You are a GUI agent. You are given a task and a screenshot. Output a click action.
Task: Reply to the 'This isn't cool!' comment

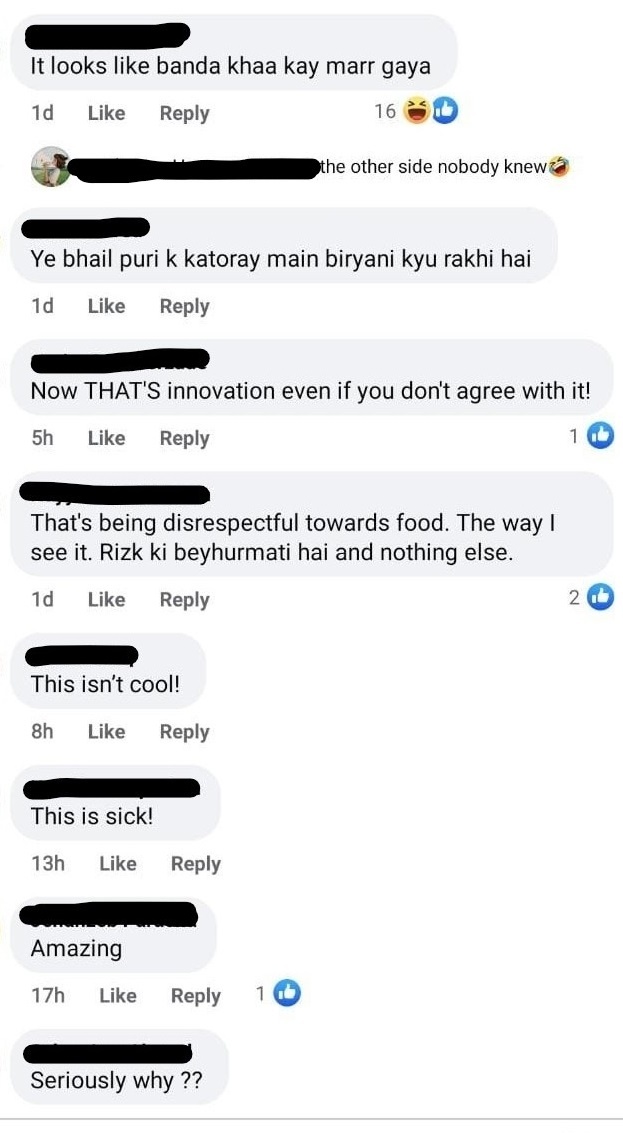click(184, 731)
